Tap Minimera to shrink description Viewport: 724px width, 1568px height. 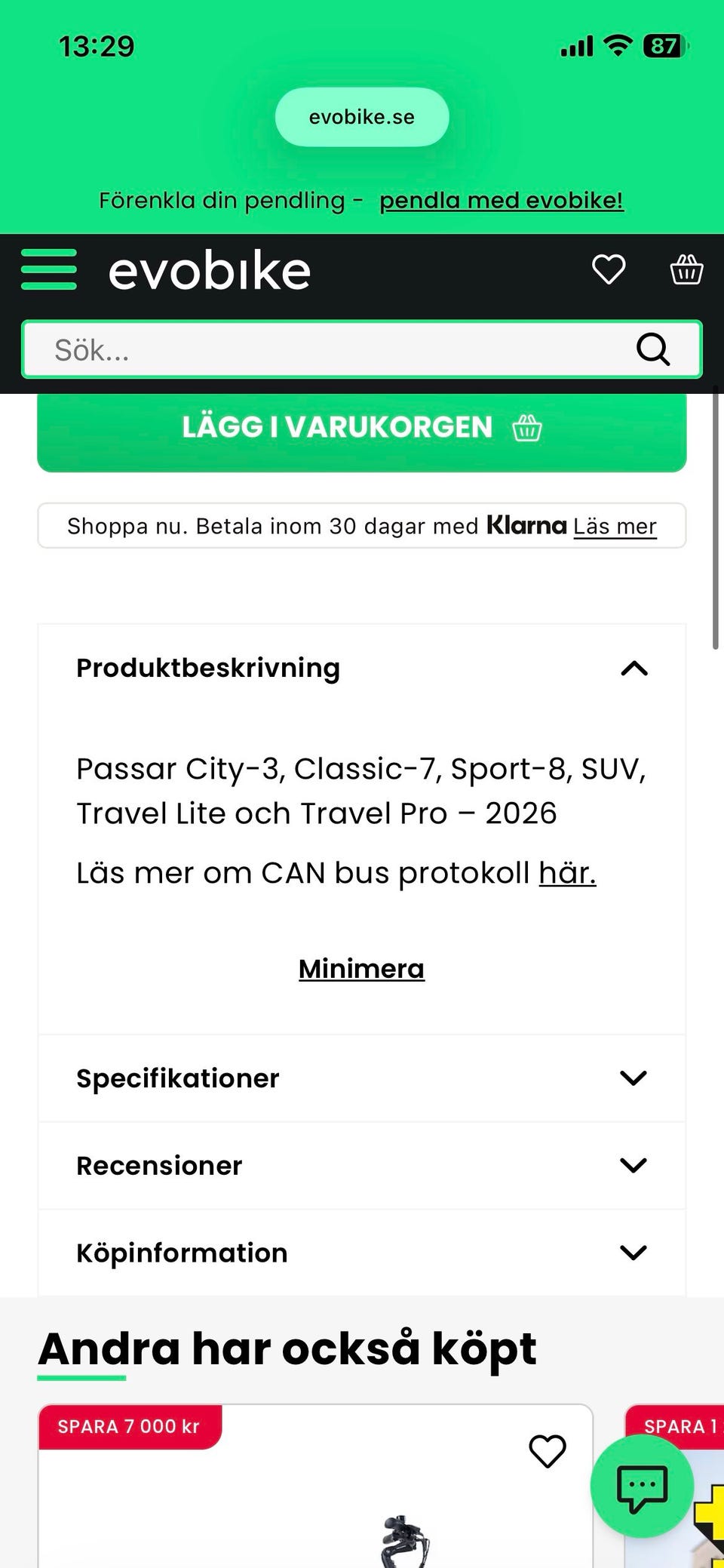(x=362, y=969)
